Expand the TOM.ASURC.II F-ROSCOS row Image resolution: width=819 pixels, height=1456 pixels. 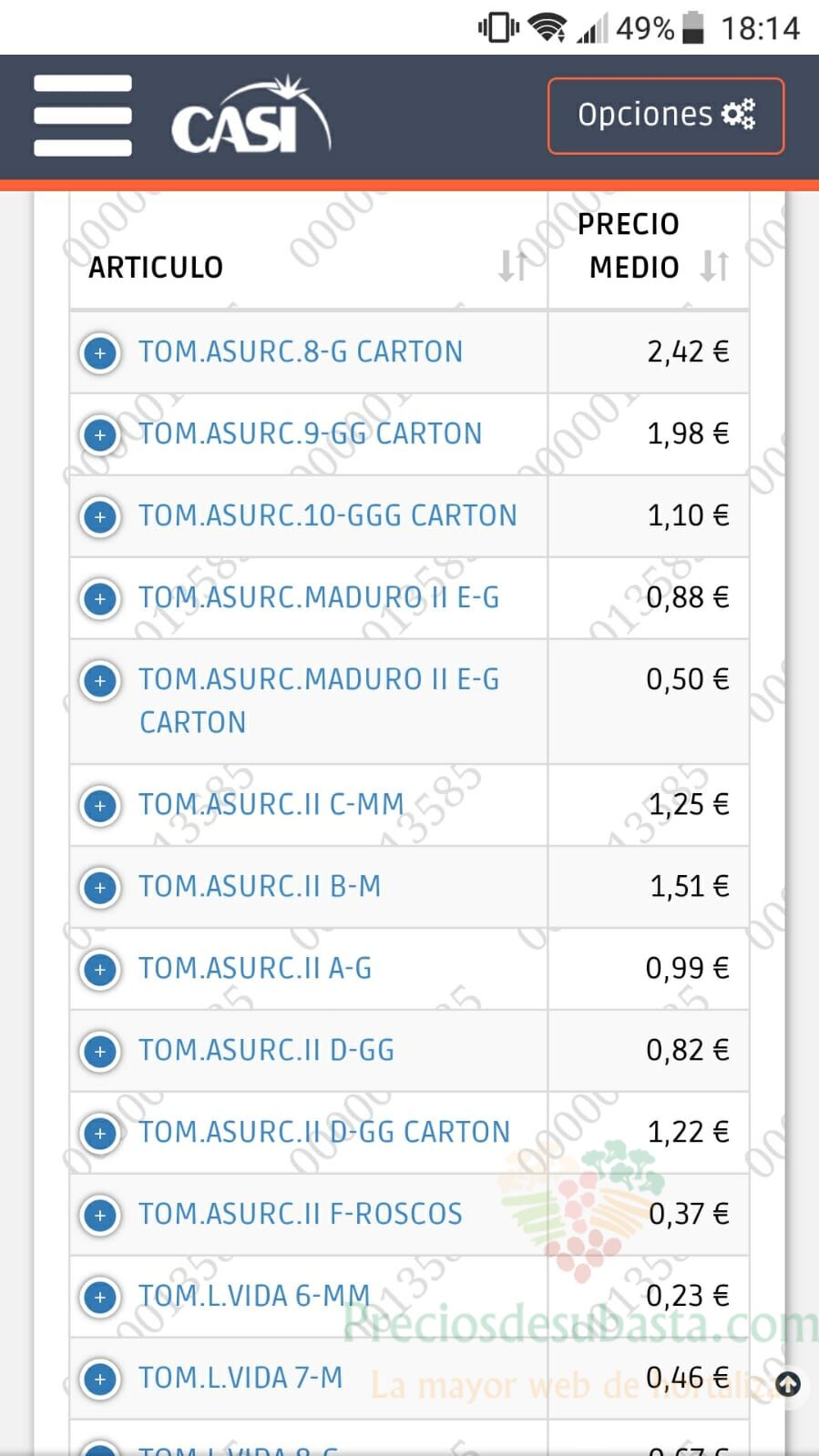coord(100,1215)
